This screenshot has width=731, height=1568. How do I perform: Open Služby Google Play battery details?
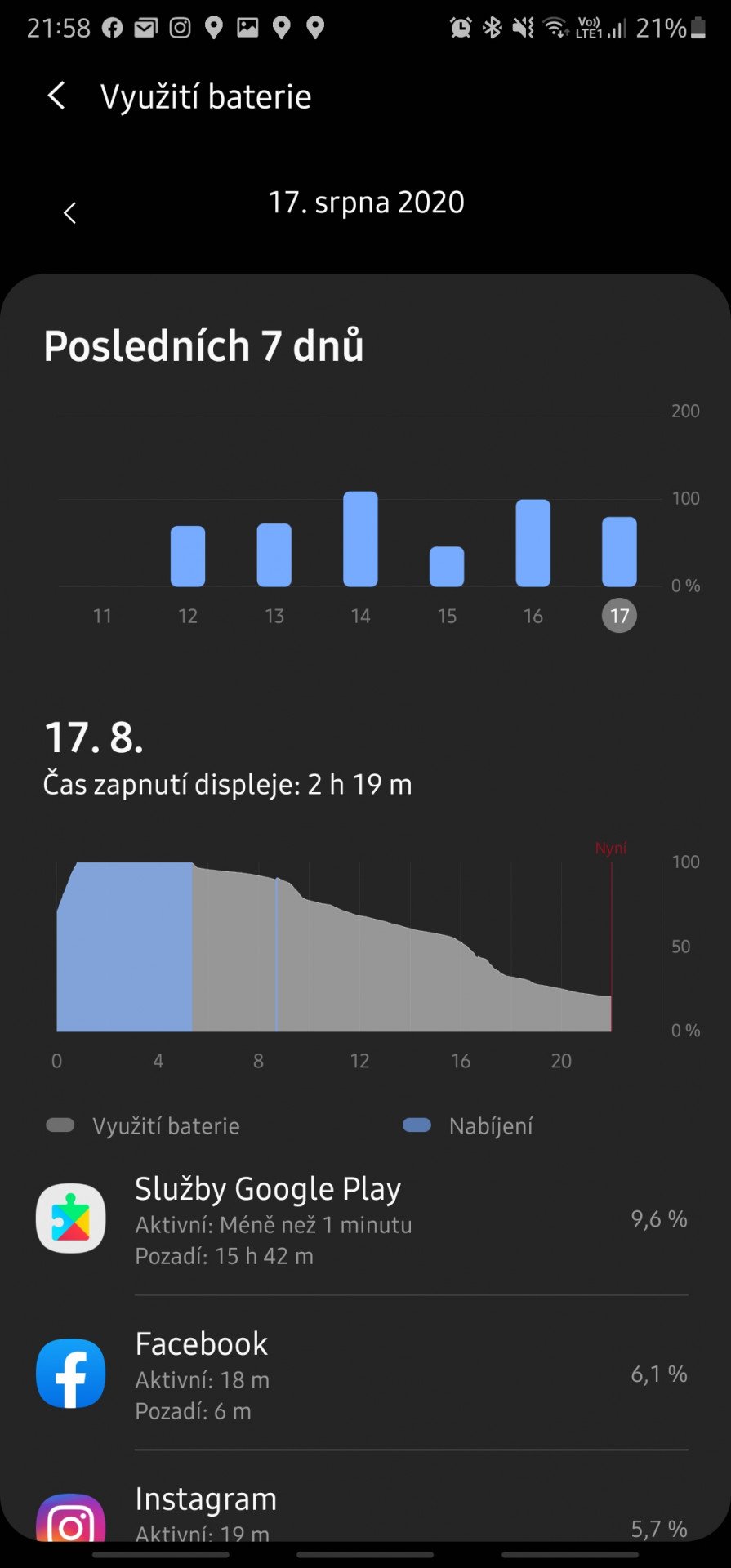click(362, 1218)
